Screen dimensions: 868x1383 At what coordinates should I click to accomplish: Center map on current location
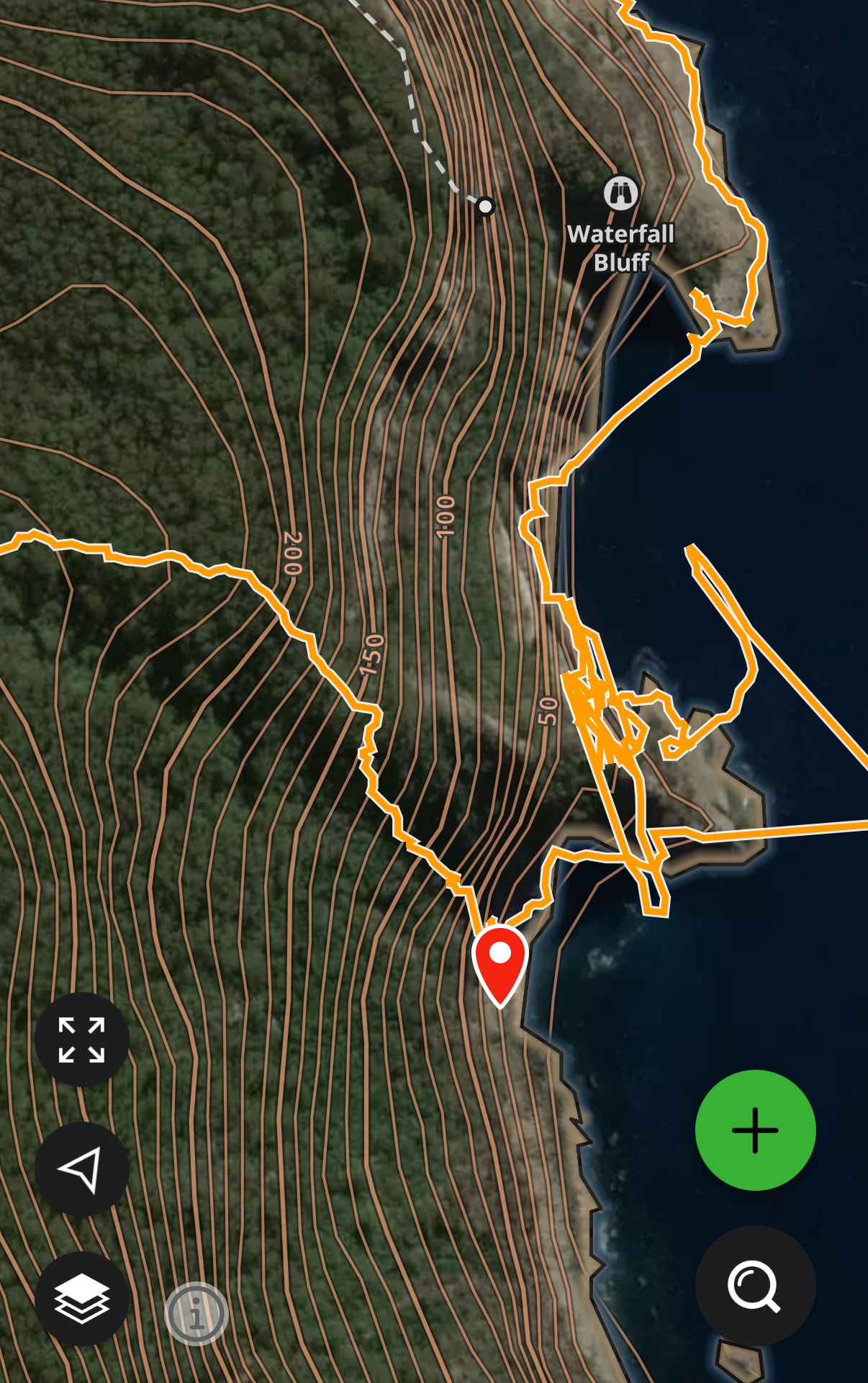point(81,1169)
